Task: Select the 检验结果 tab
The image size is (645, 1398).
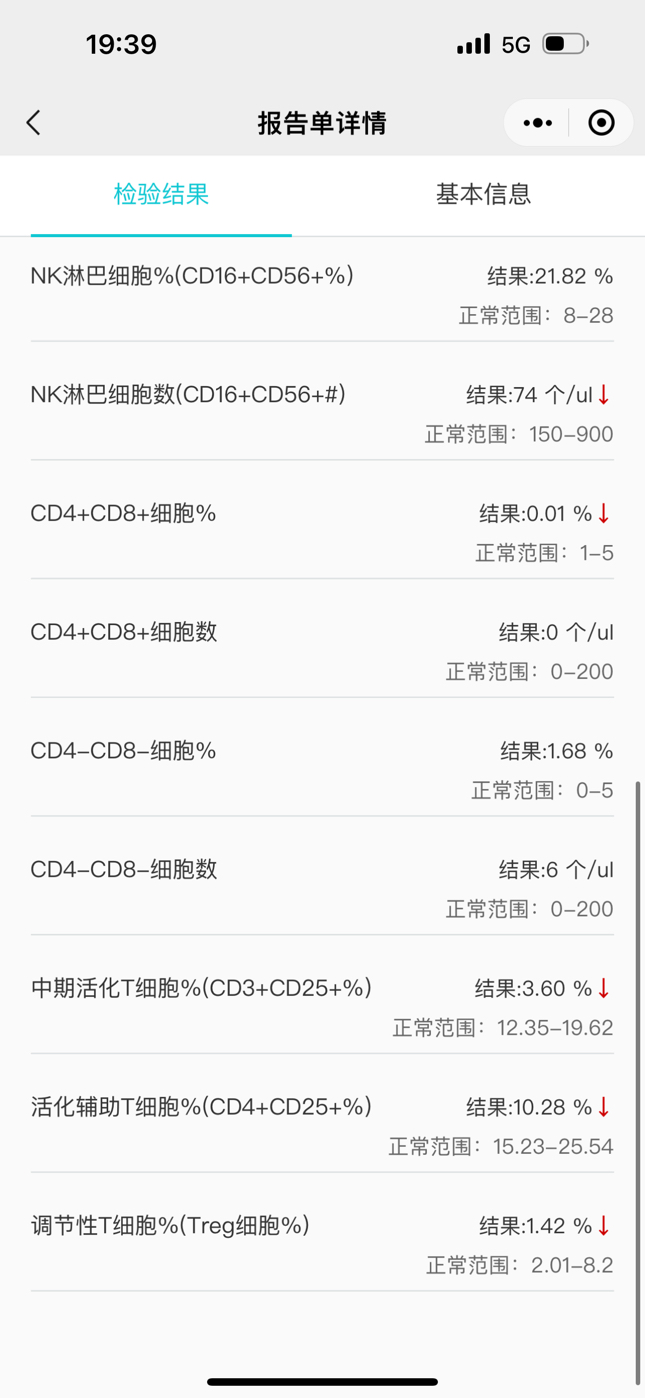Action: [161, 194]
